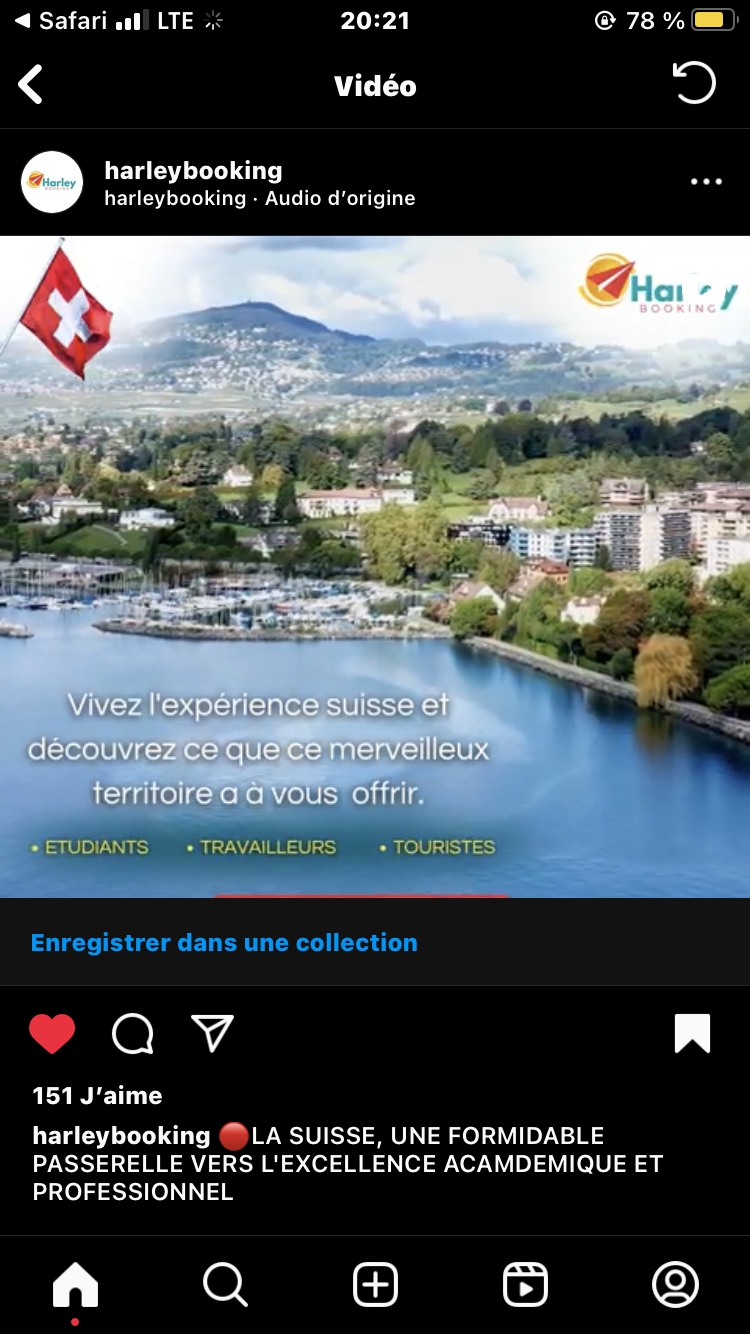Share the post via the paper plane icon
The height and width of the screenshot is (1334, 750).
pyautogui.click(x=212, y=1033)
